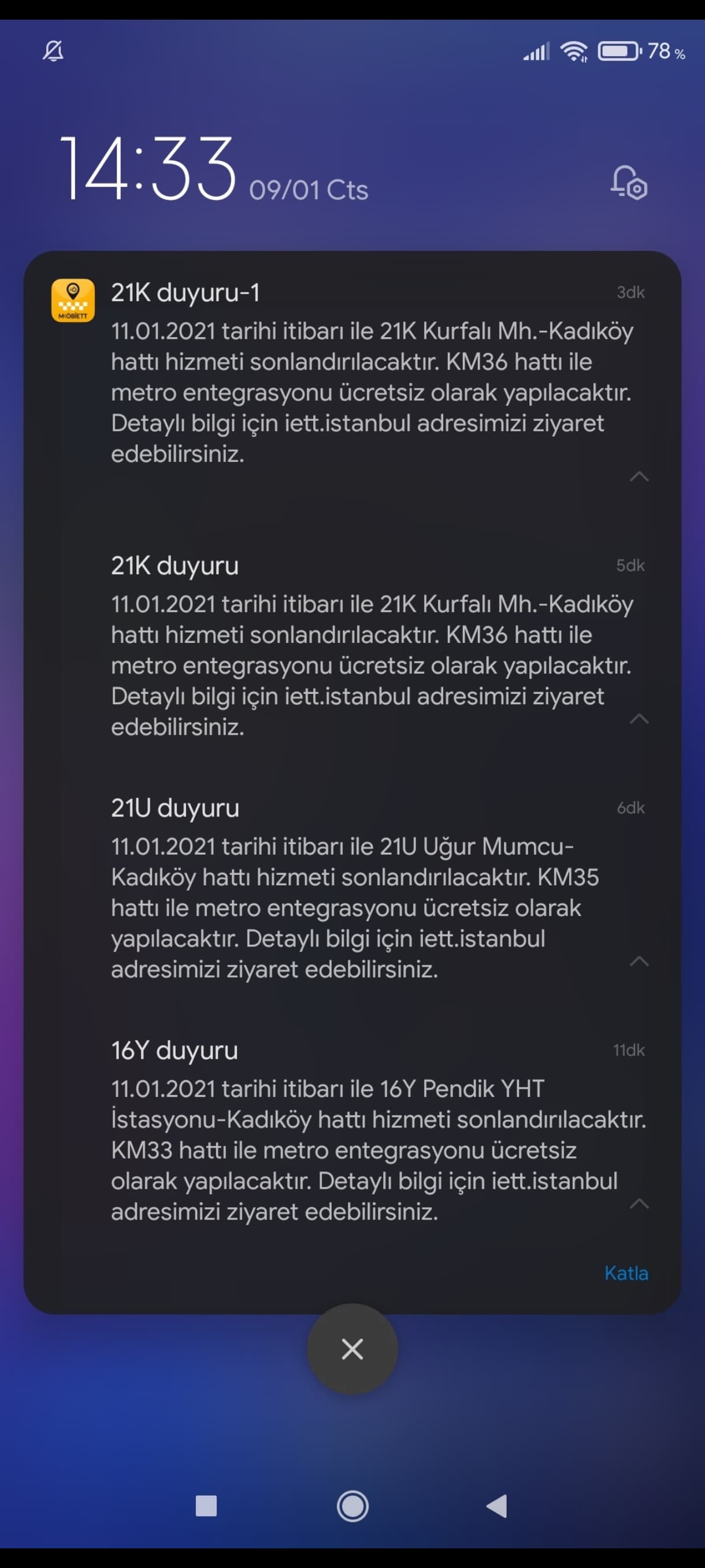Go to the home screen
Image resolution: width=705 pixels, height=1568 pixels.
click(x=352, y=1507)
